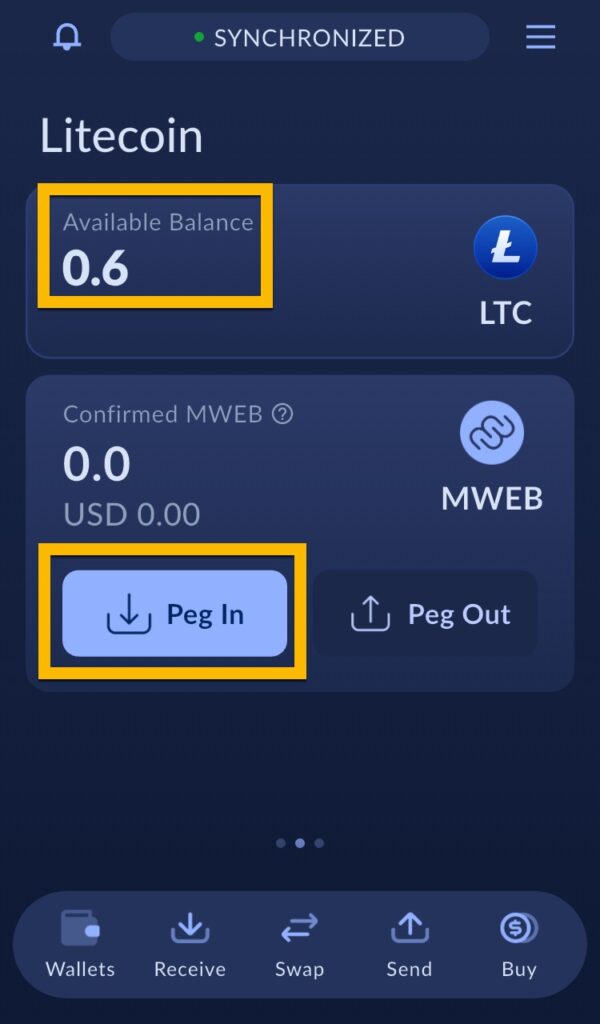Open the Receive tab
This screenshot has height=1024, width=600.
tap(189, 943)
